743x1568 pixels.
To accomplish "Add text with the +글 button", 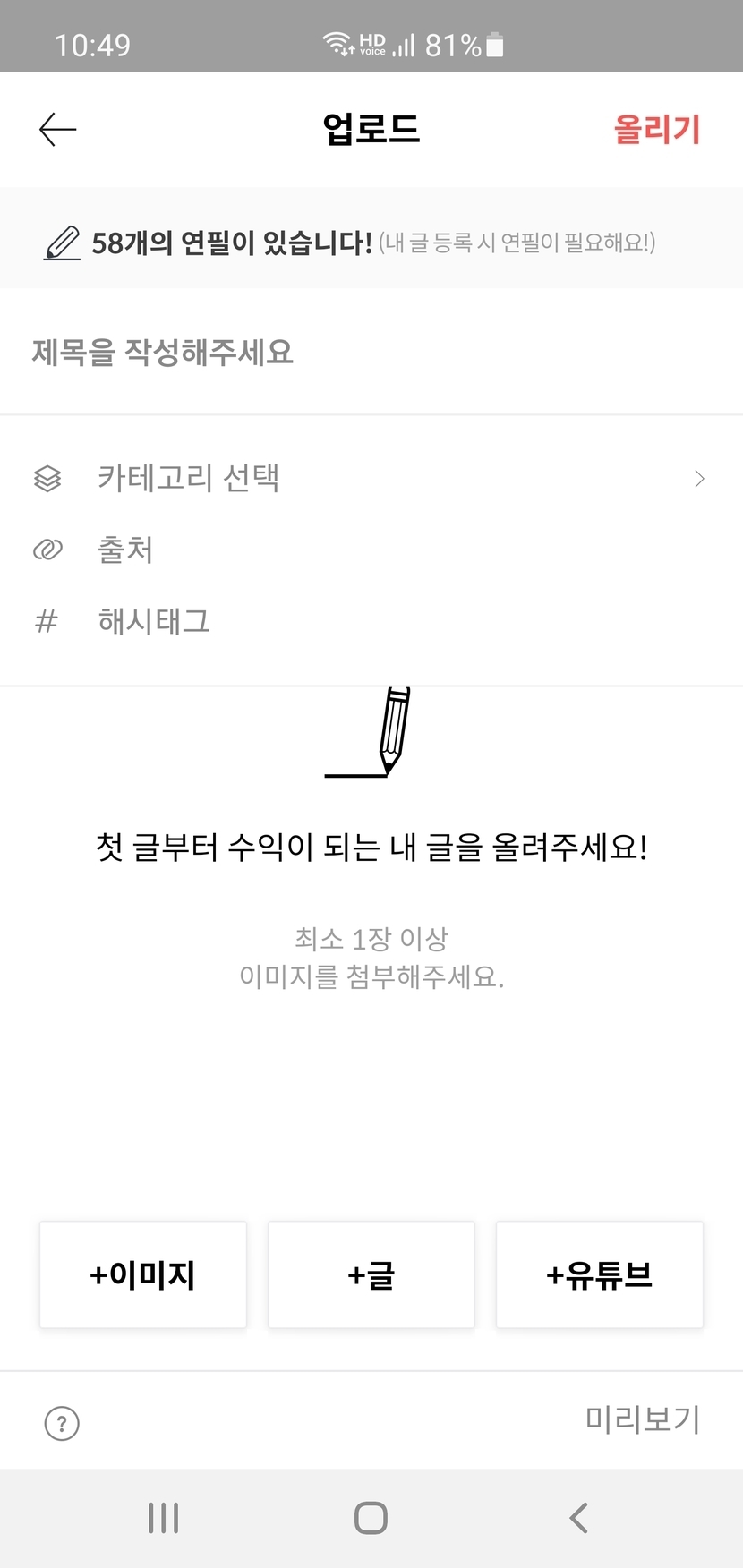I will 371,1274.
